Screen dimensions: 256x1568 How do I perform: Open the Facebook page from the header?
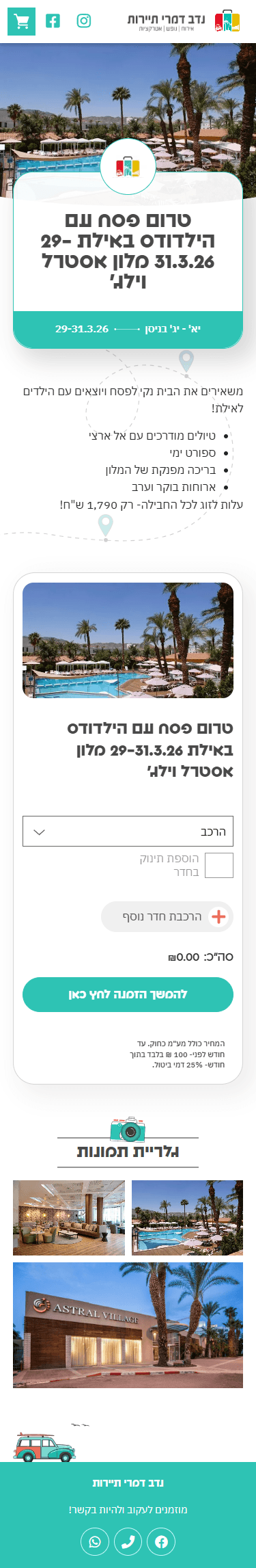coord(53,21)
